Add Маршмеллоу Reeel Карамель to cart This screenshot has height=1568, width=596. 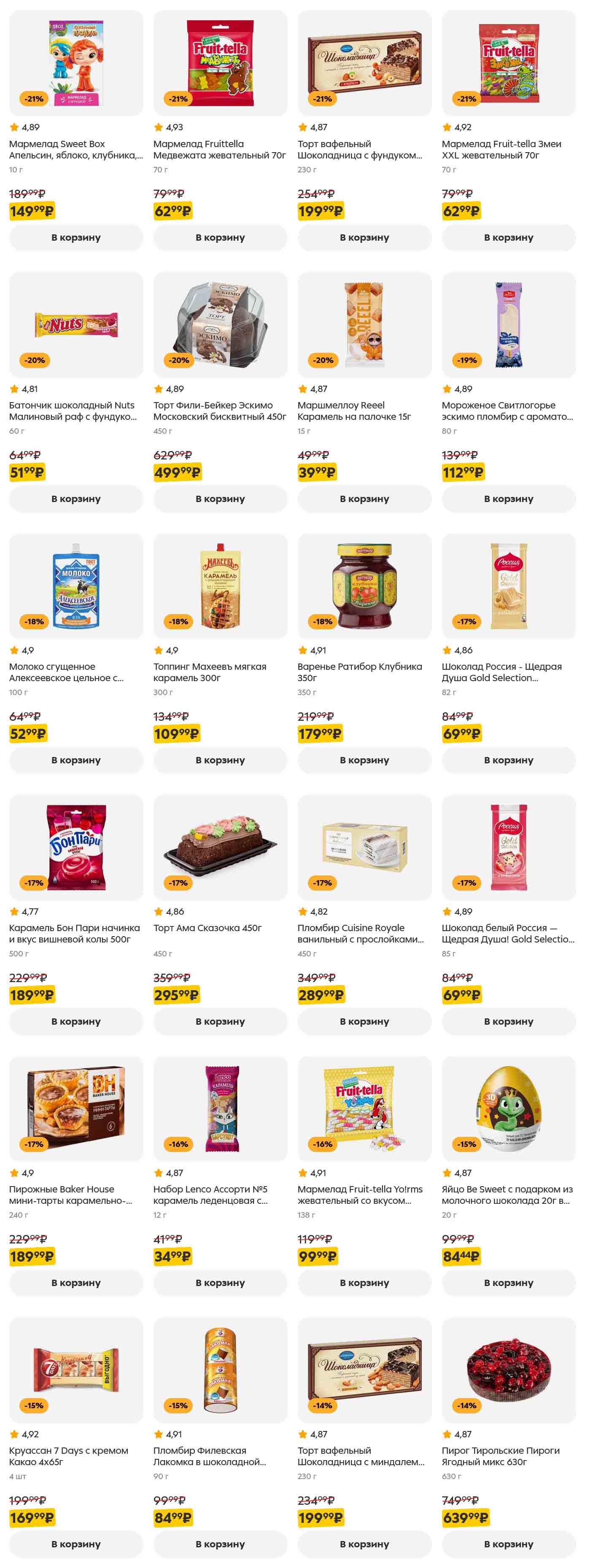pyautogui.click(x=364, y=499)
